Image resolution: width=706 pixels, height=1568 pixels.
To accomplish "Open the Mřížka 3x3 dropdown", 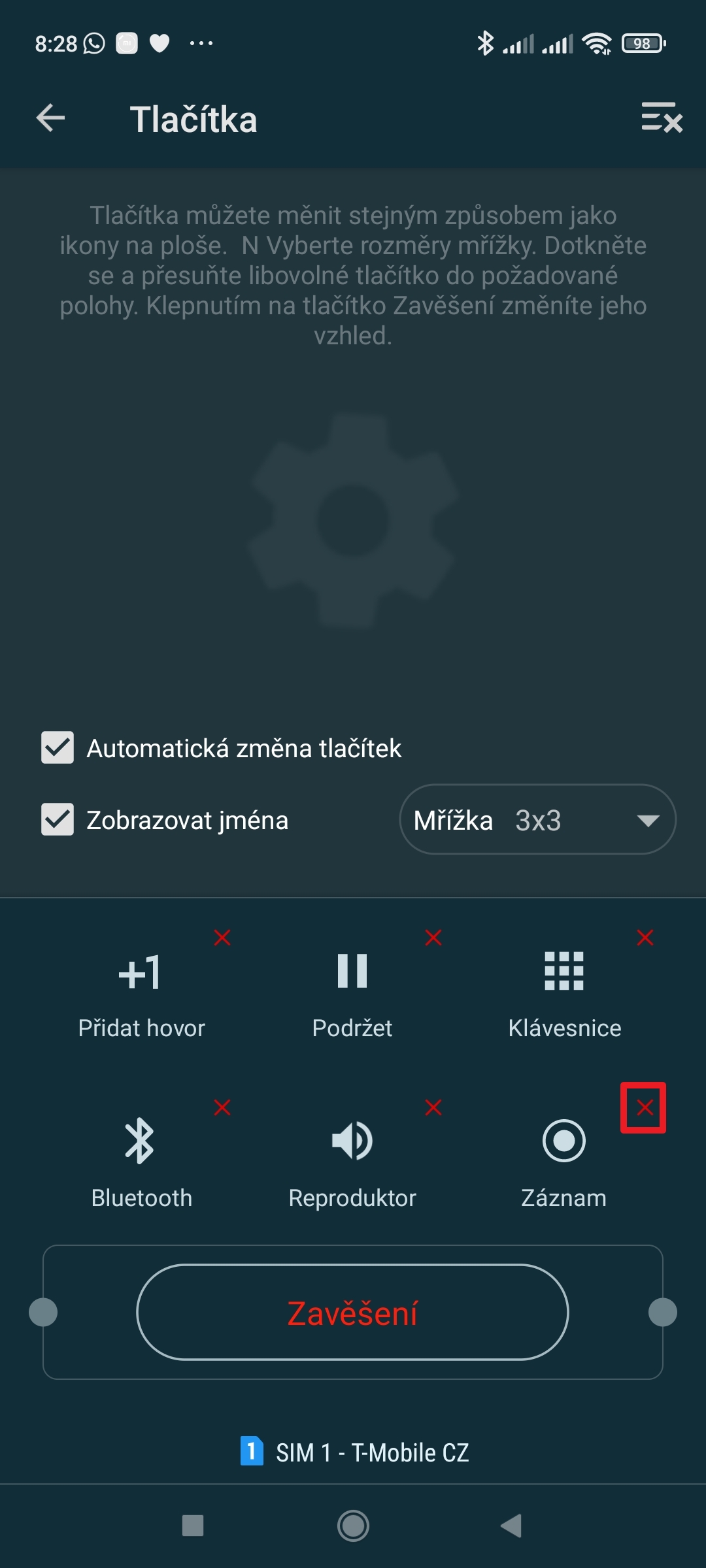I will point(537,819).
